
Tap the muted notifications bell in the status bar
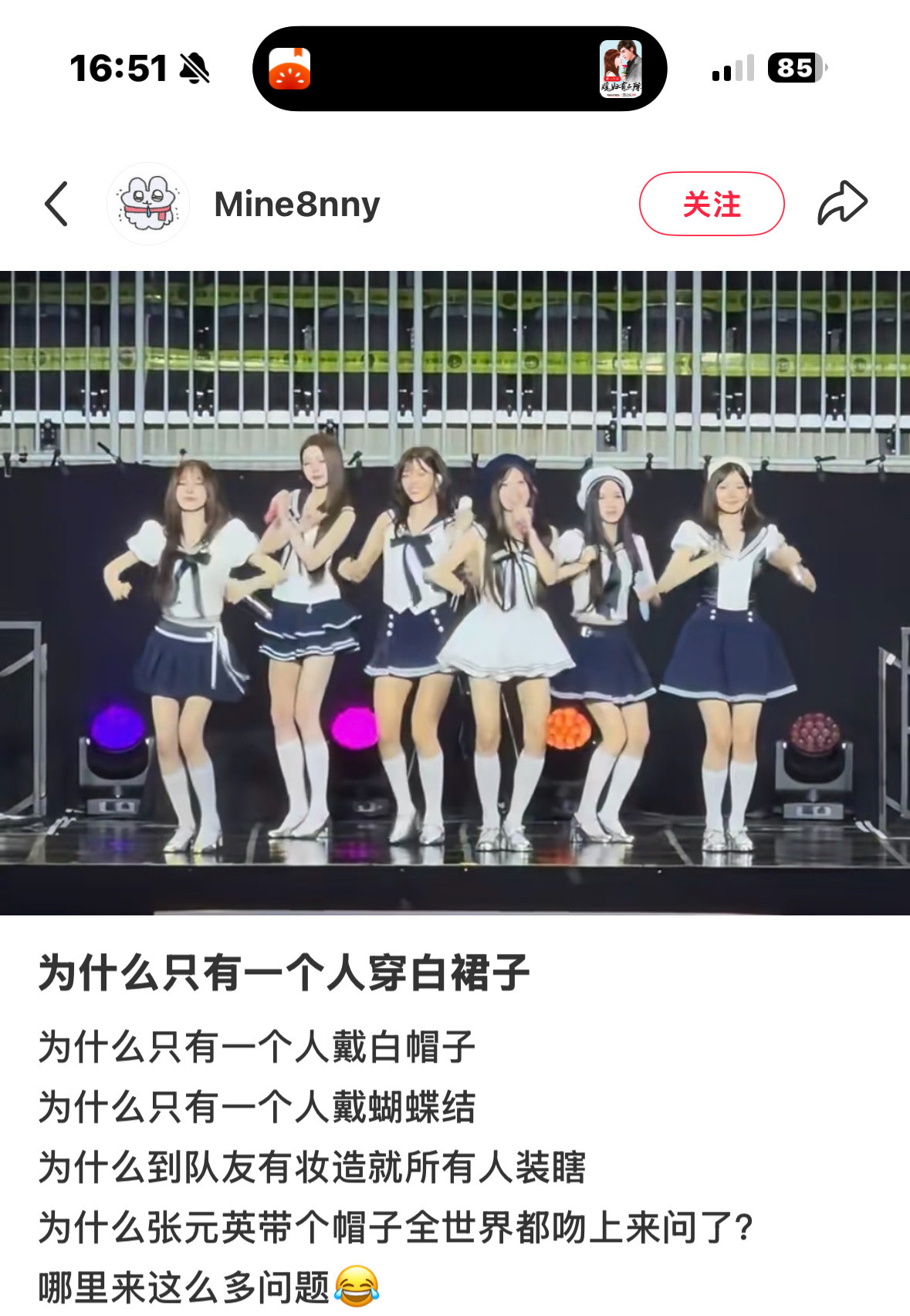192,68
